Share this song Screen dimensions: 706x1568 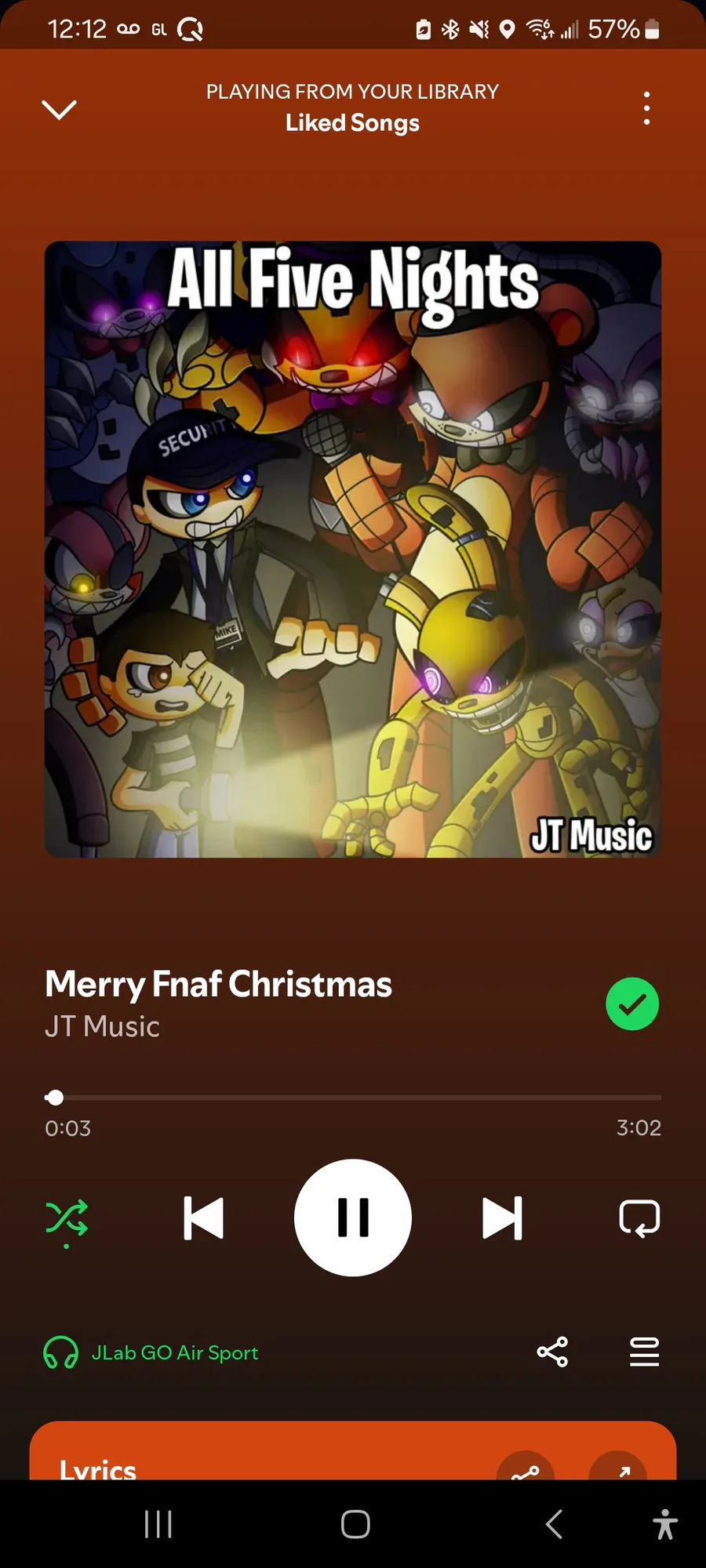point(552,1352)
